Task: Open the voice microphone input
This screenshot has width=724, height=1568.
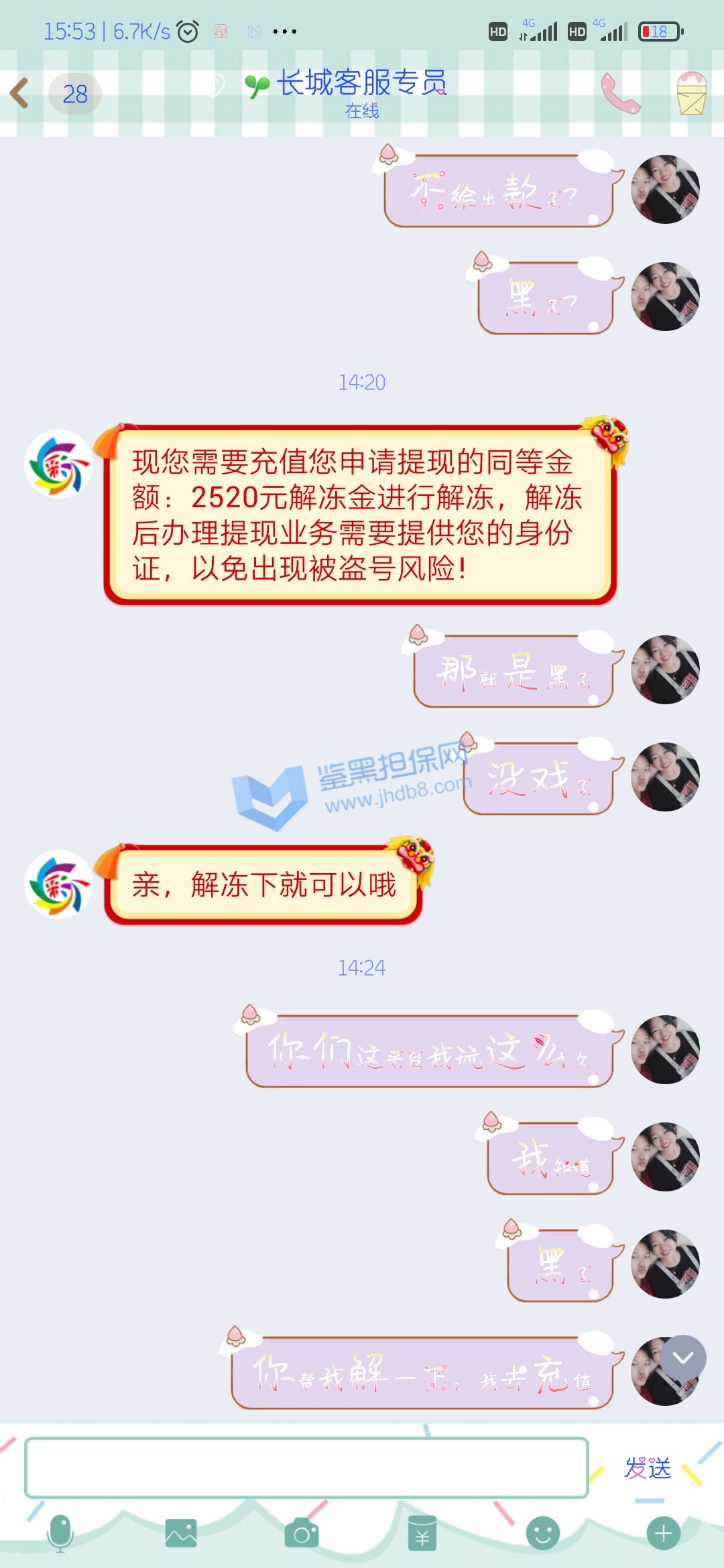Action: [x=60, y=1533]
